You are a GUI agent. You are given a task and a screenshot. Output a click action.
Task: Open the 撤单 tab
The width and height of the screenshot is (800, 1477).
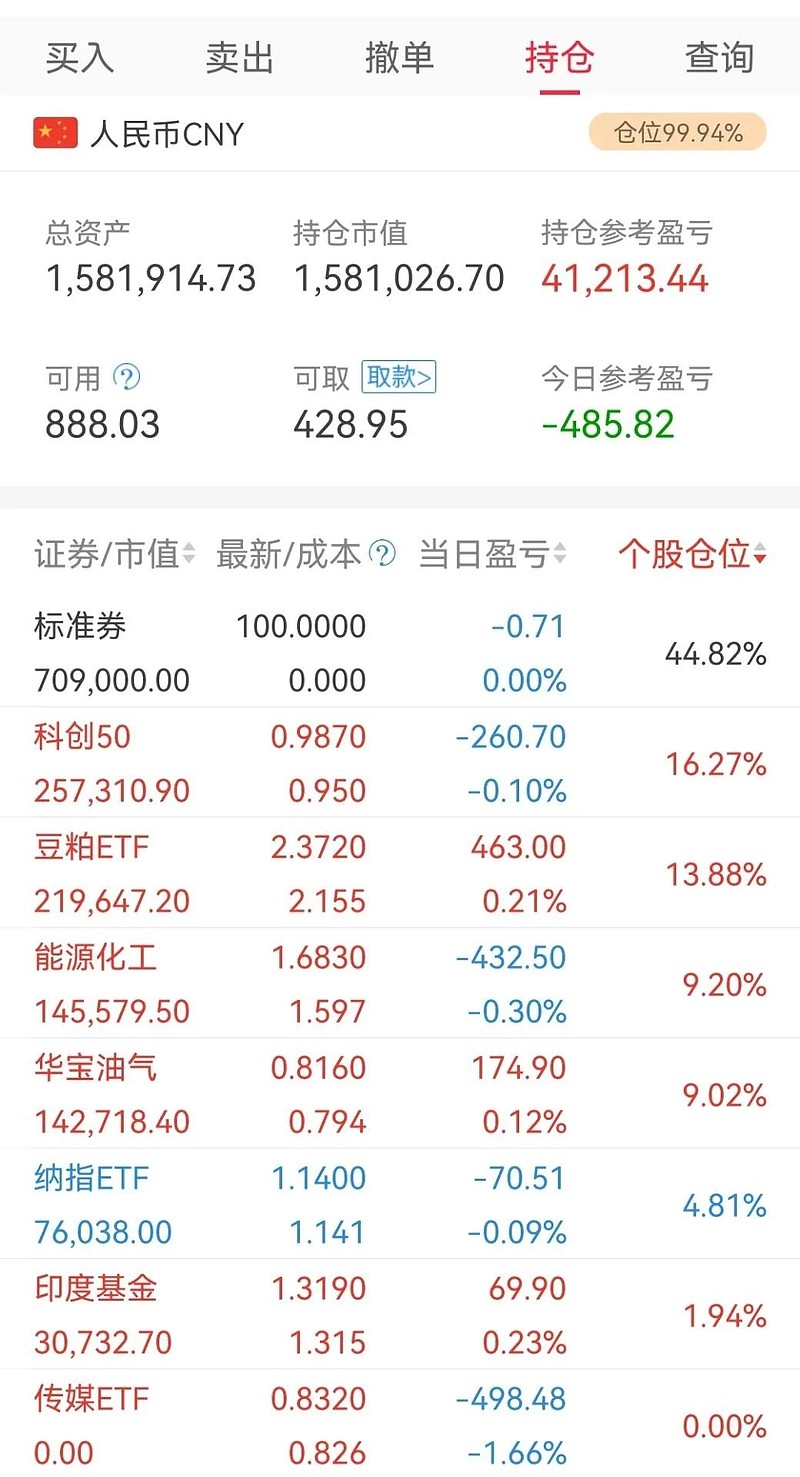400,57
